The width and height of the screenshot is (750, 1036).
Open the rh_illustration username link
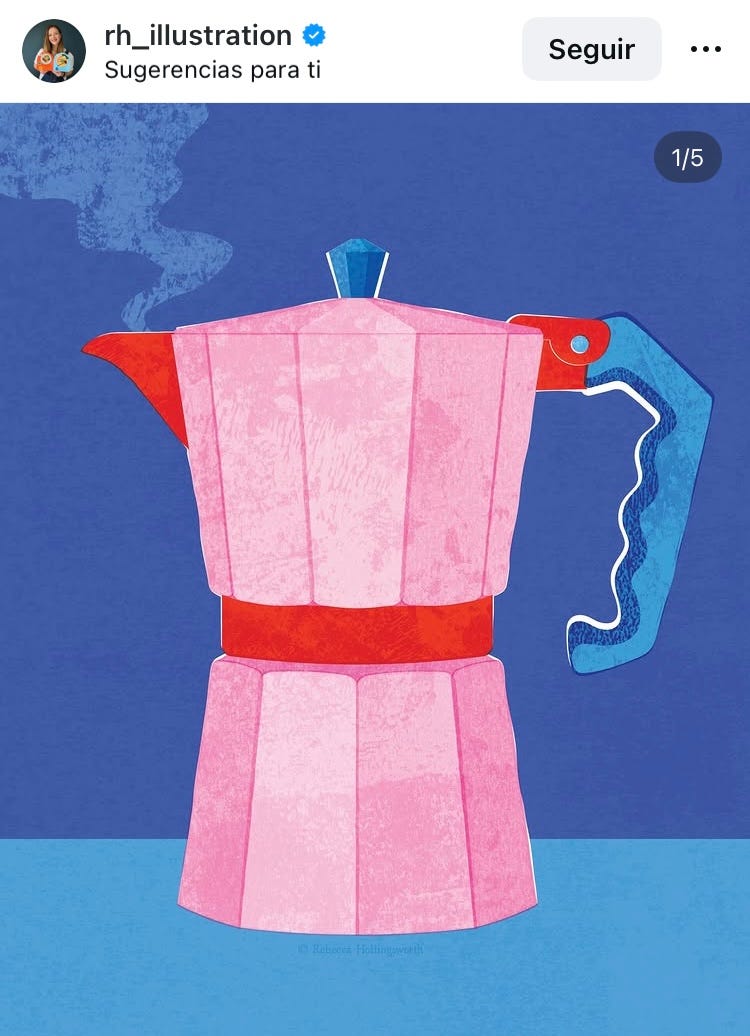[x=198, y=36]
